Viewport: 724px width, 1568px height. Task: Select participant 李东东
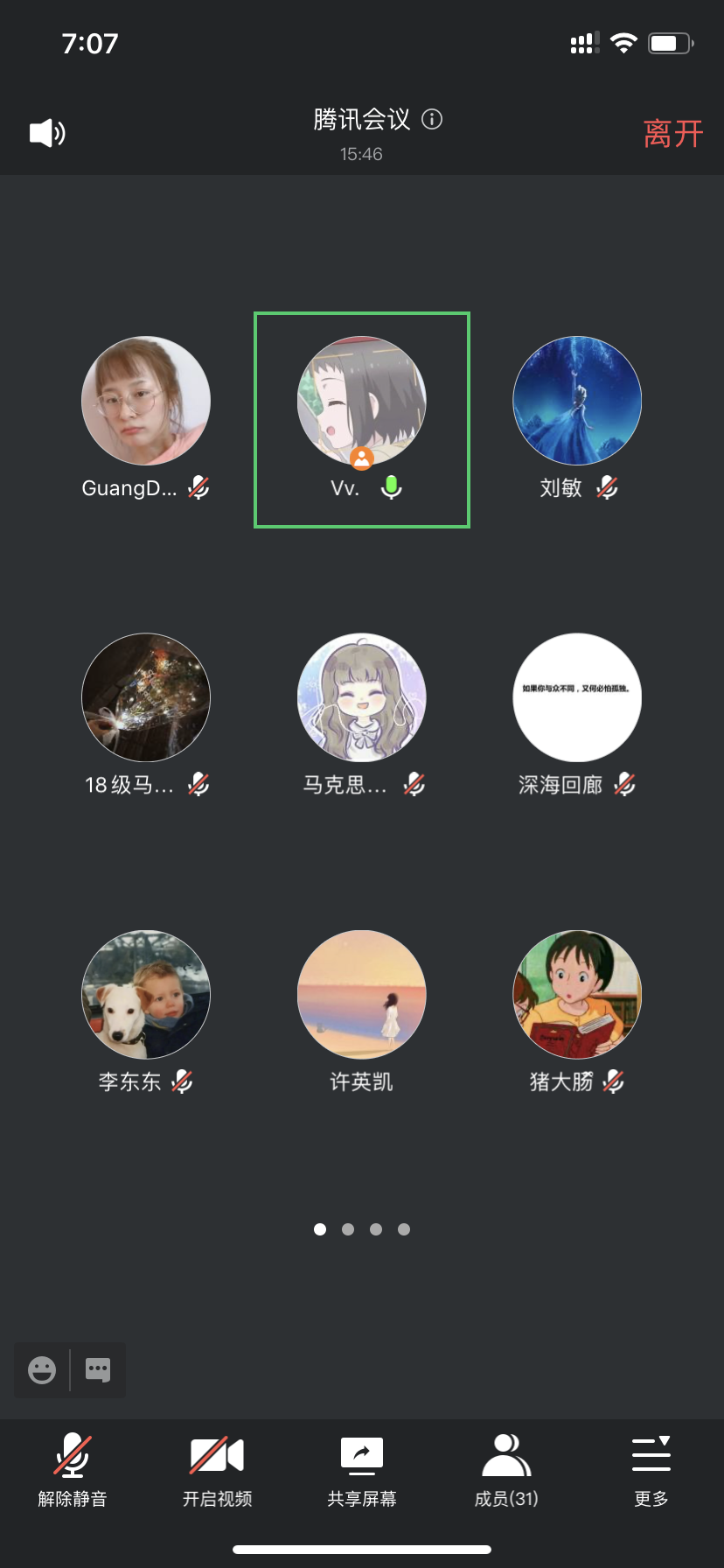[x=146, y=995]
